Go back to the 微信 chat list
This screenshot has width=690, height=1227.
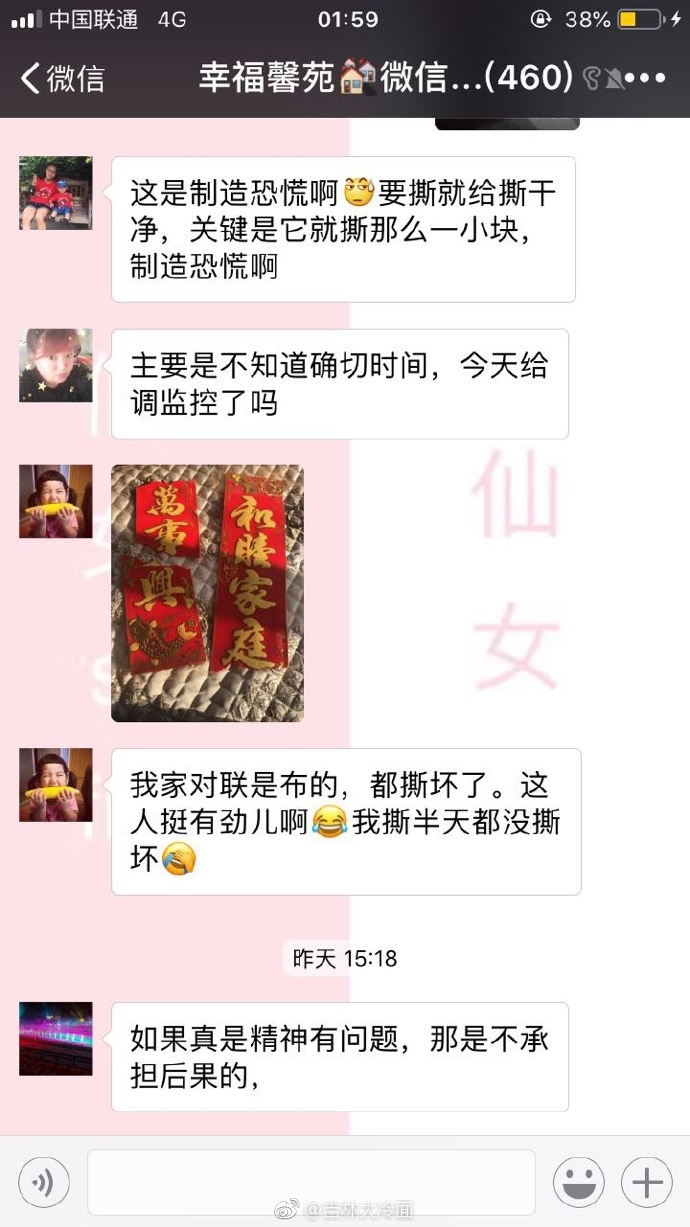(62, 78)
